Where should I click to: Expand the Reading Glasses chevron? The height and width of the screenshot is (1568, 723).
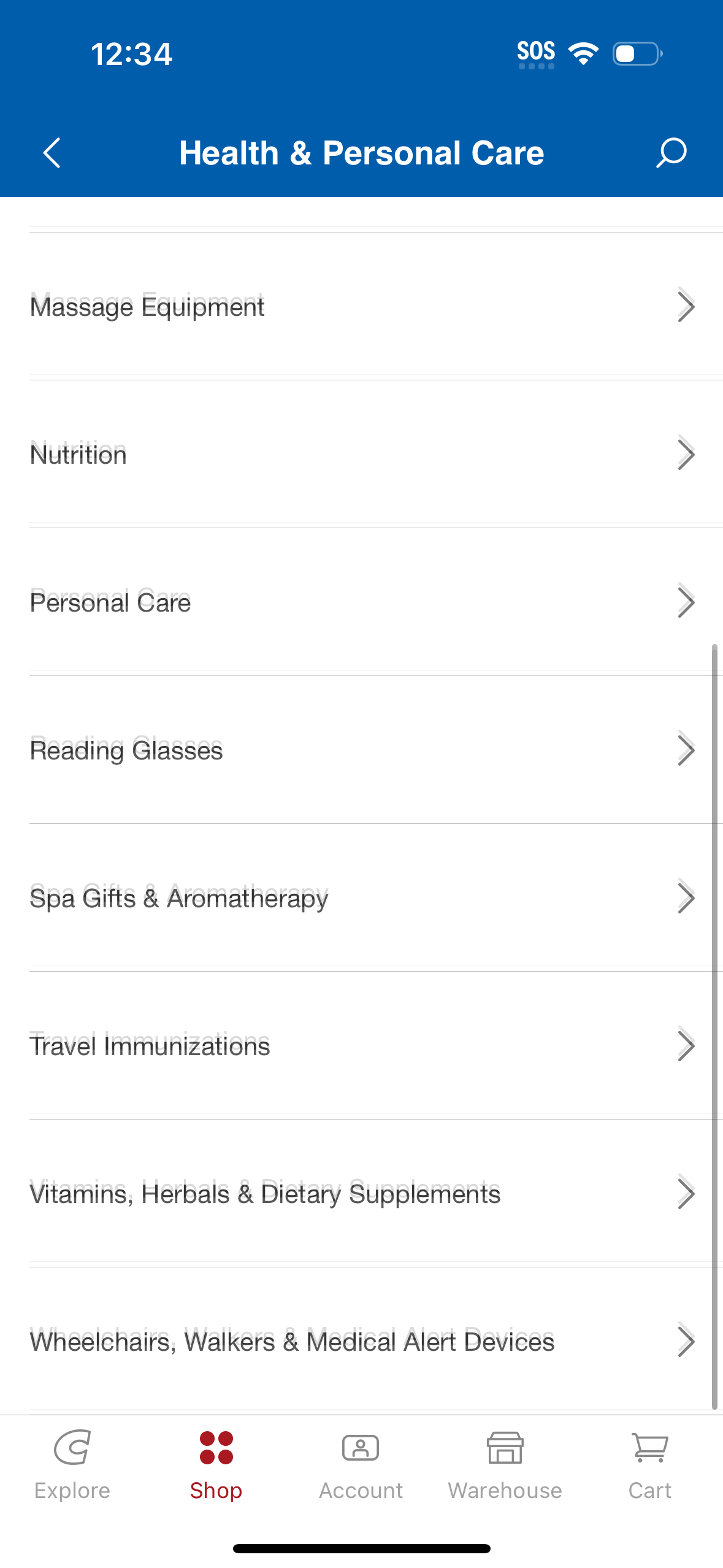click(686, 750)
